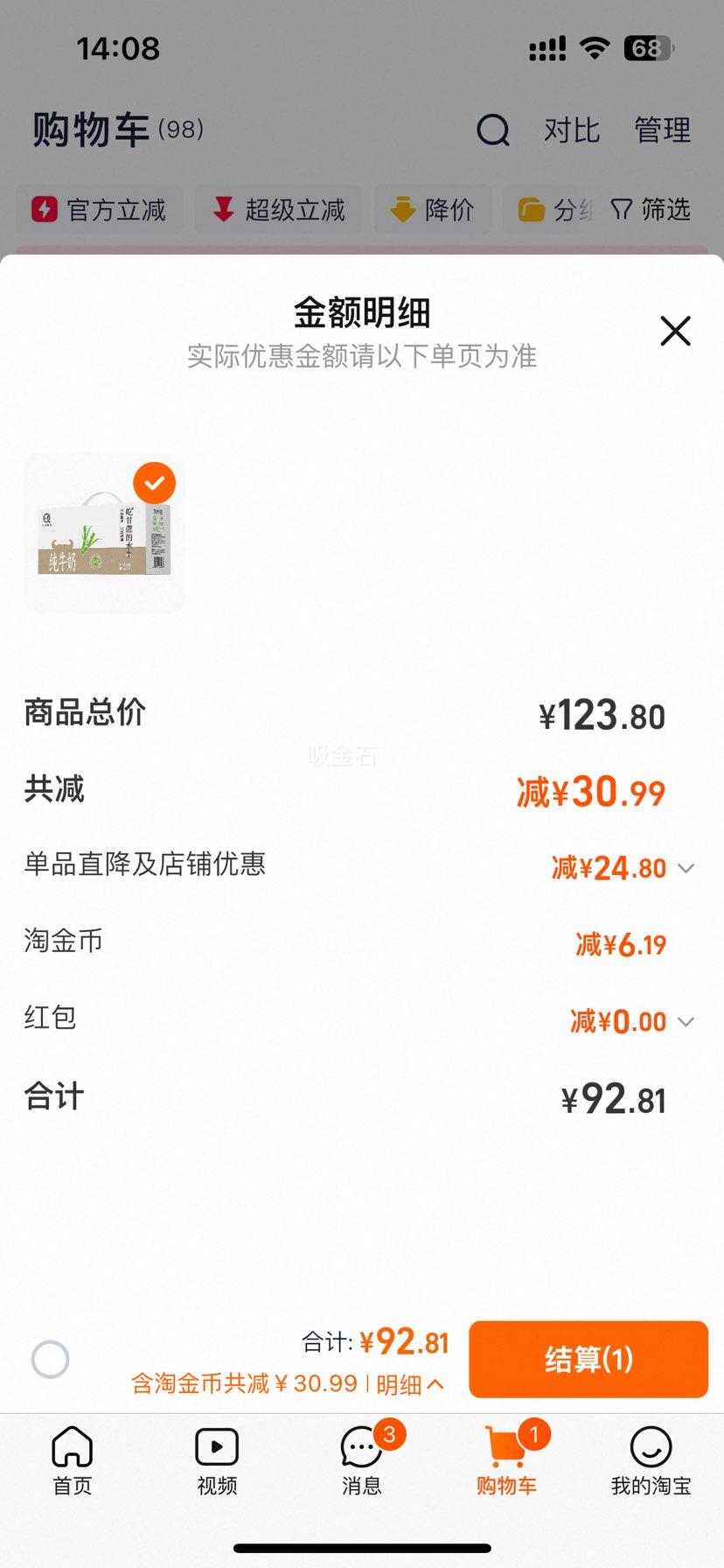Select the 降价 price-drop filter icon
Viewport: 724px width, 1568px height.
(403, 209)
